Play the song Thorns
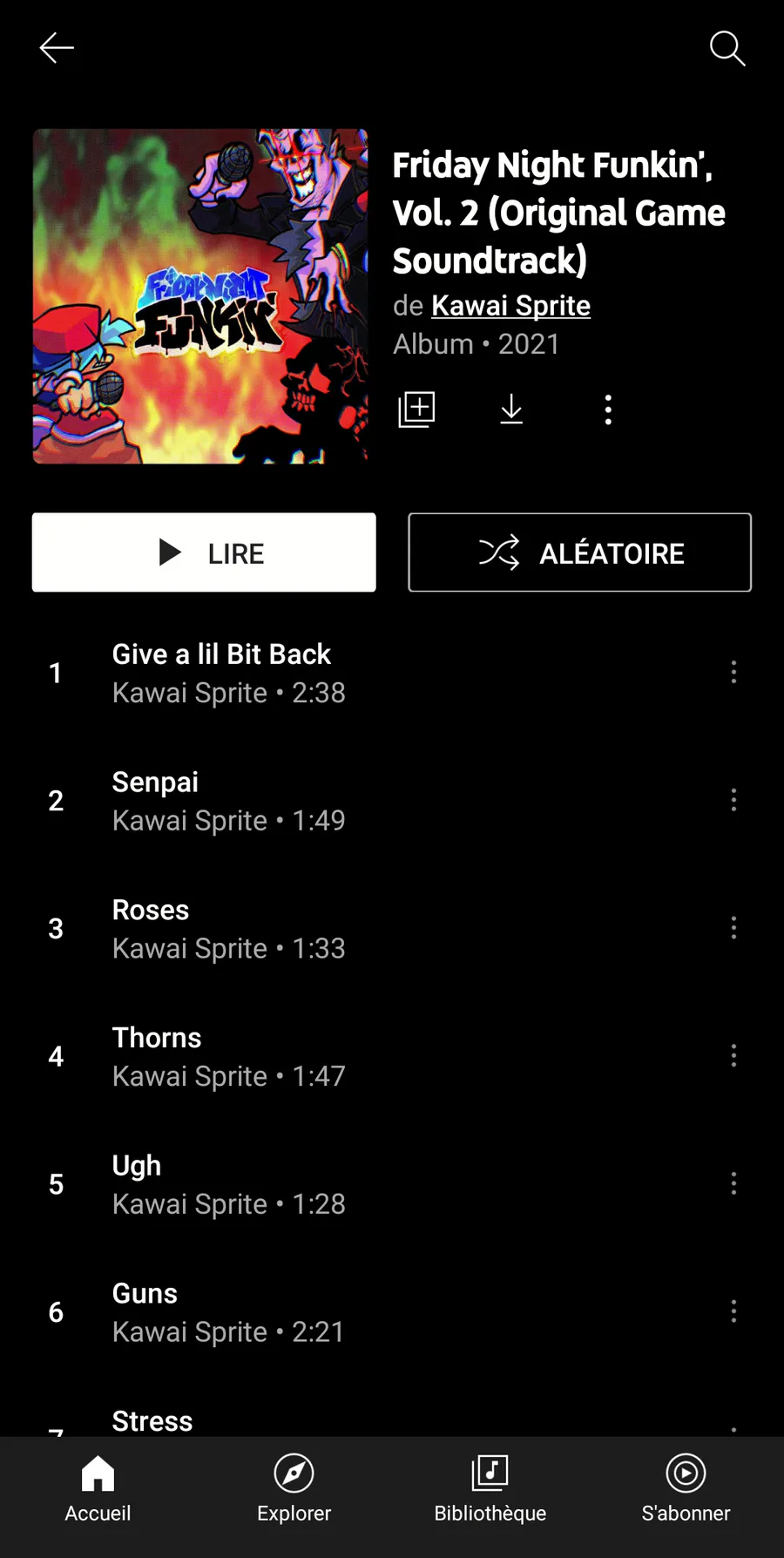784x1558 pixels. pos(157,1038)
